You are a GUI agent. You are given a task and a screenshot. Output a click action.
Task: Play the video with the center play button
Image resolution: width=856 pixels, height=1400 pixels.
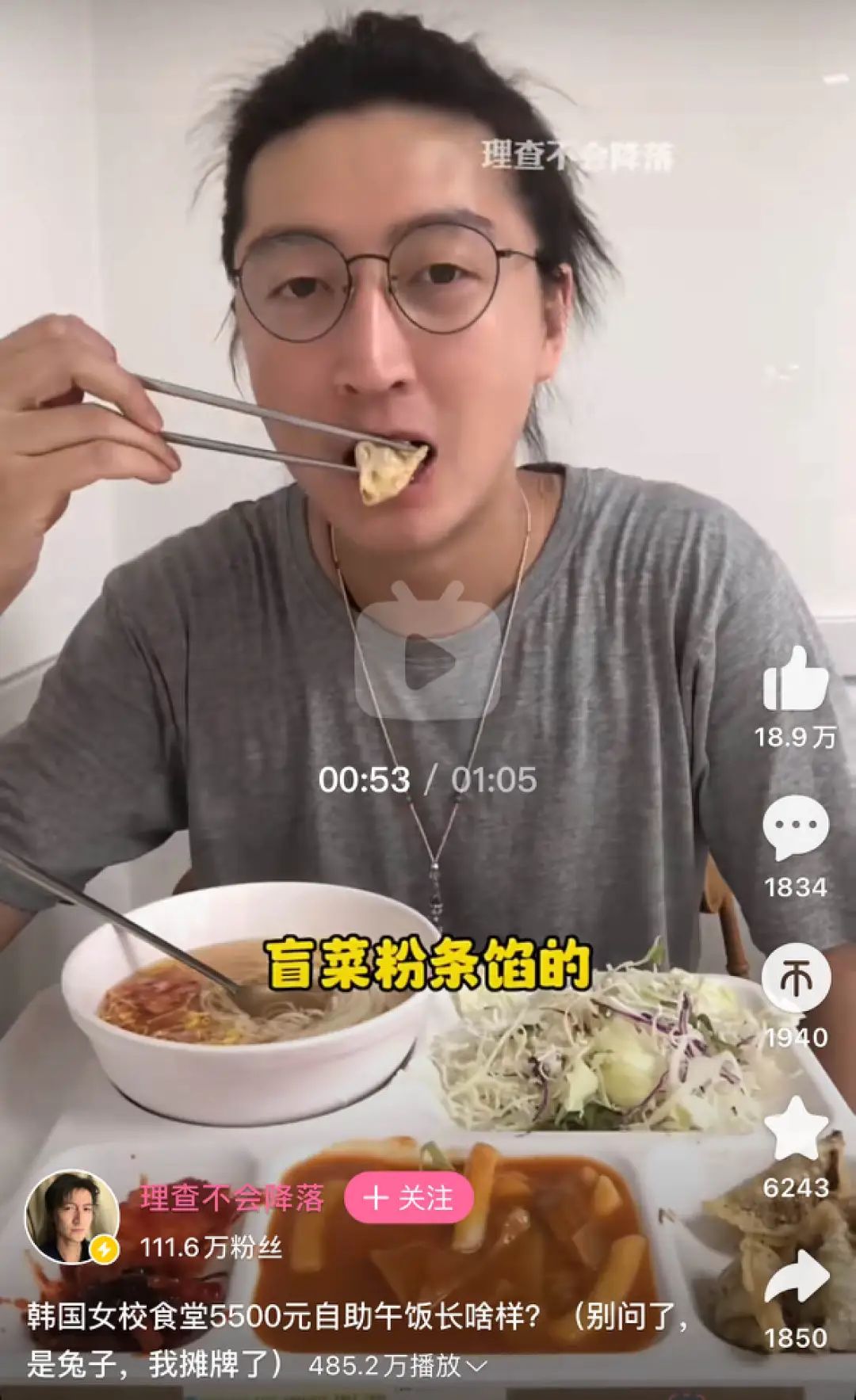pyautogui.click(x=428, y=649)
